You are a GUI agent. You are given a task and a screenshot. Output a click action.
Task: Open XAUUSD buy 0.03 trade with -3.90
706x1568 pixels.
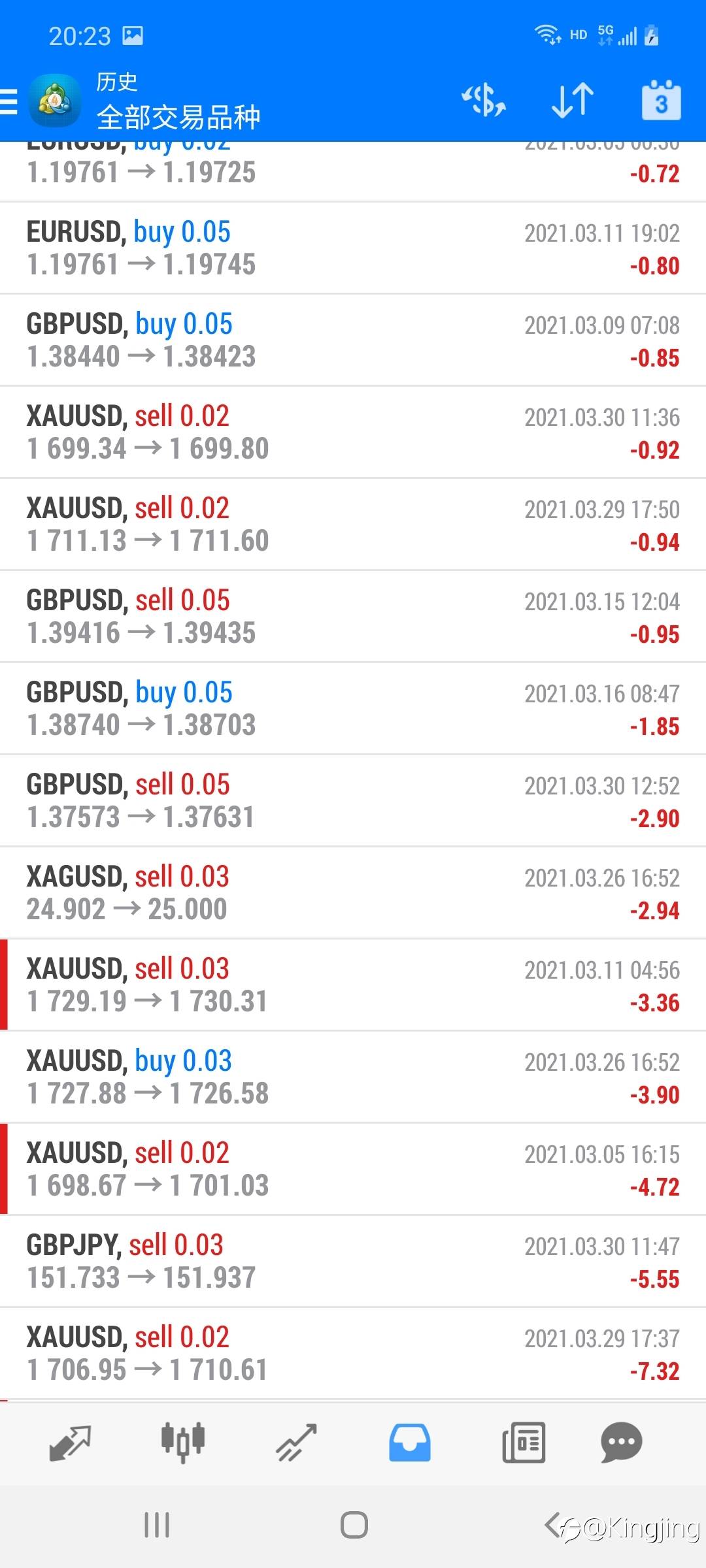[x=353, y=1077]
